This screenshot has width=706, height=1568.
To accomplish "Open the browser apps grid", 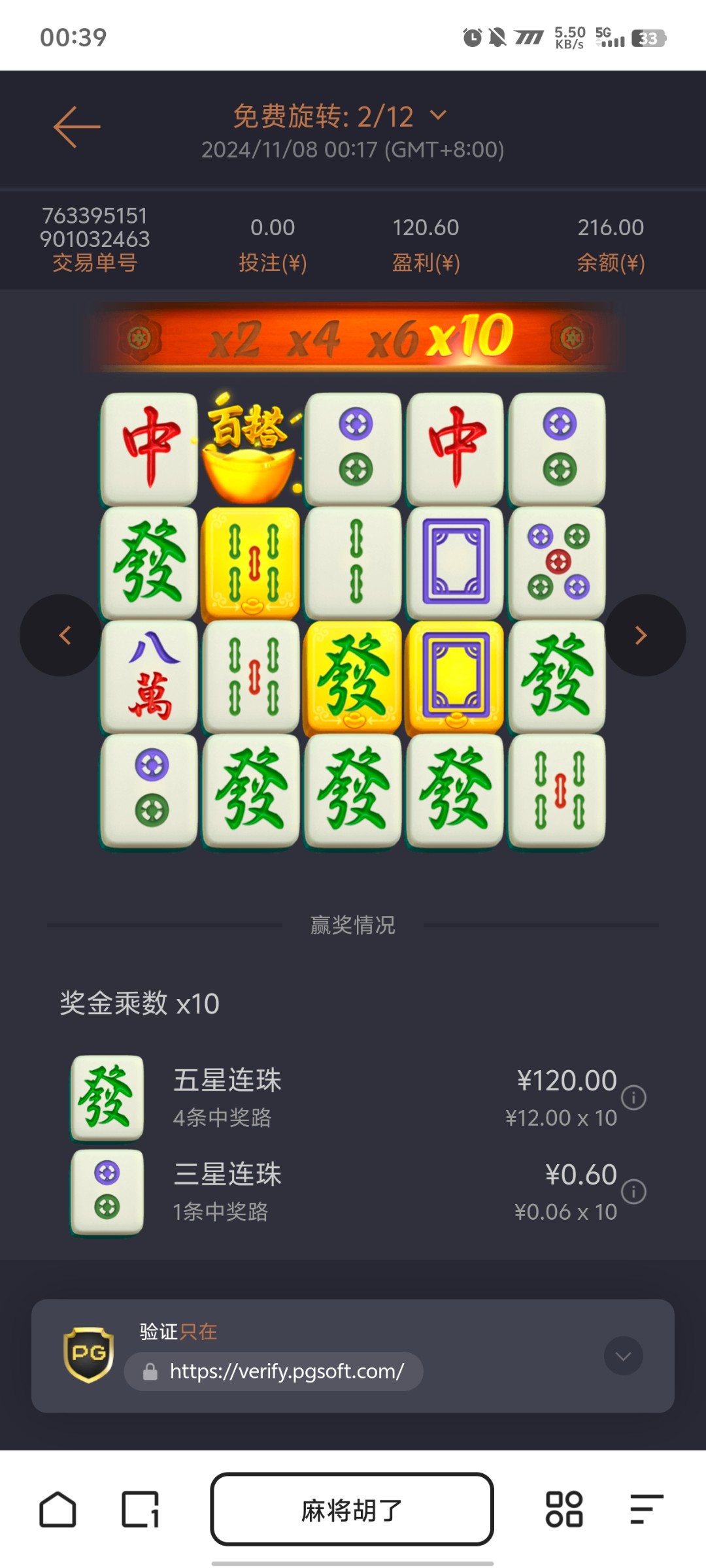I will tap(563, 1509).
